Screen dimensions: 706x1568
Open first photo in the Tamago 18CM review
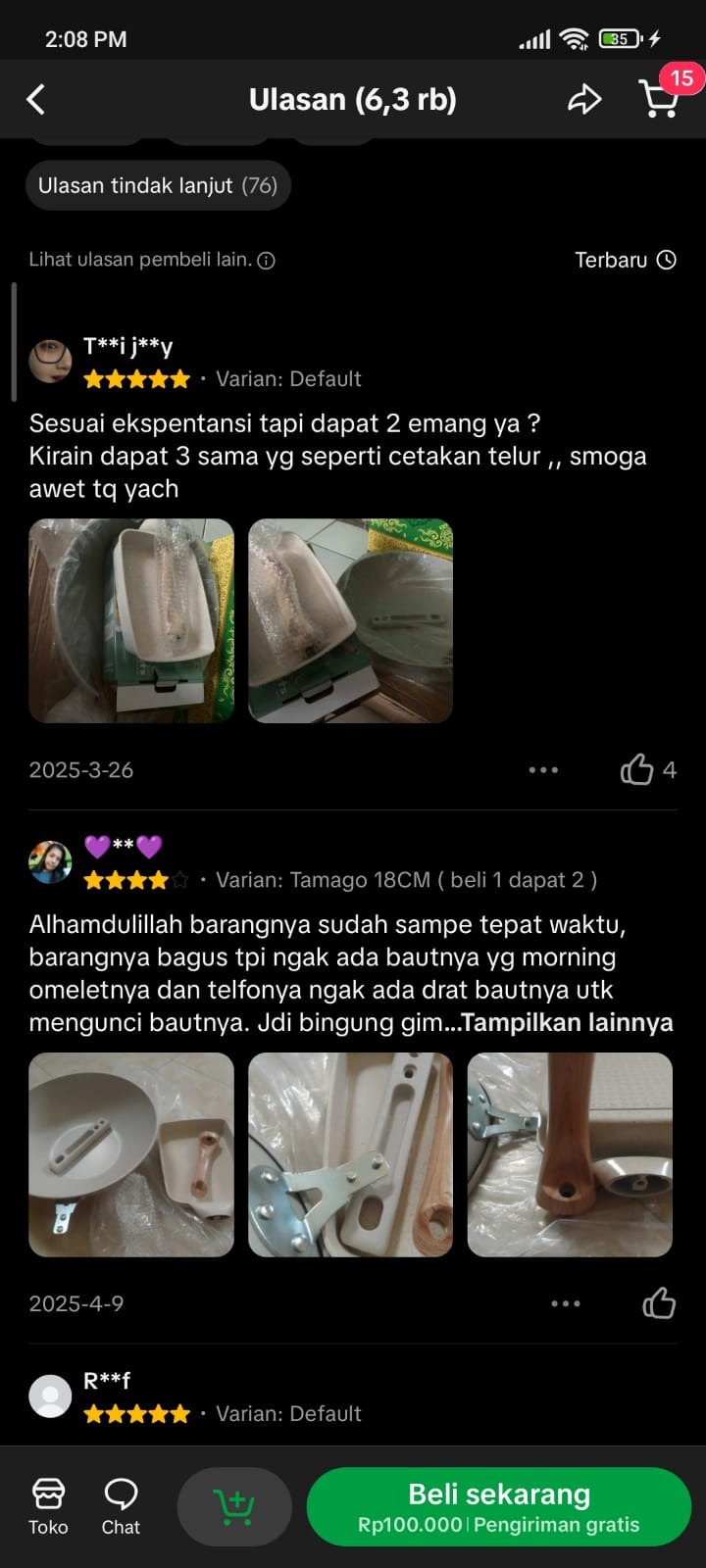pos(131,1154)
